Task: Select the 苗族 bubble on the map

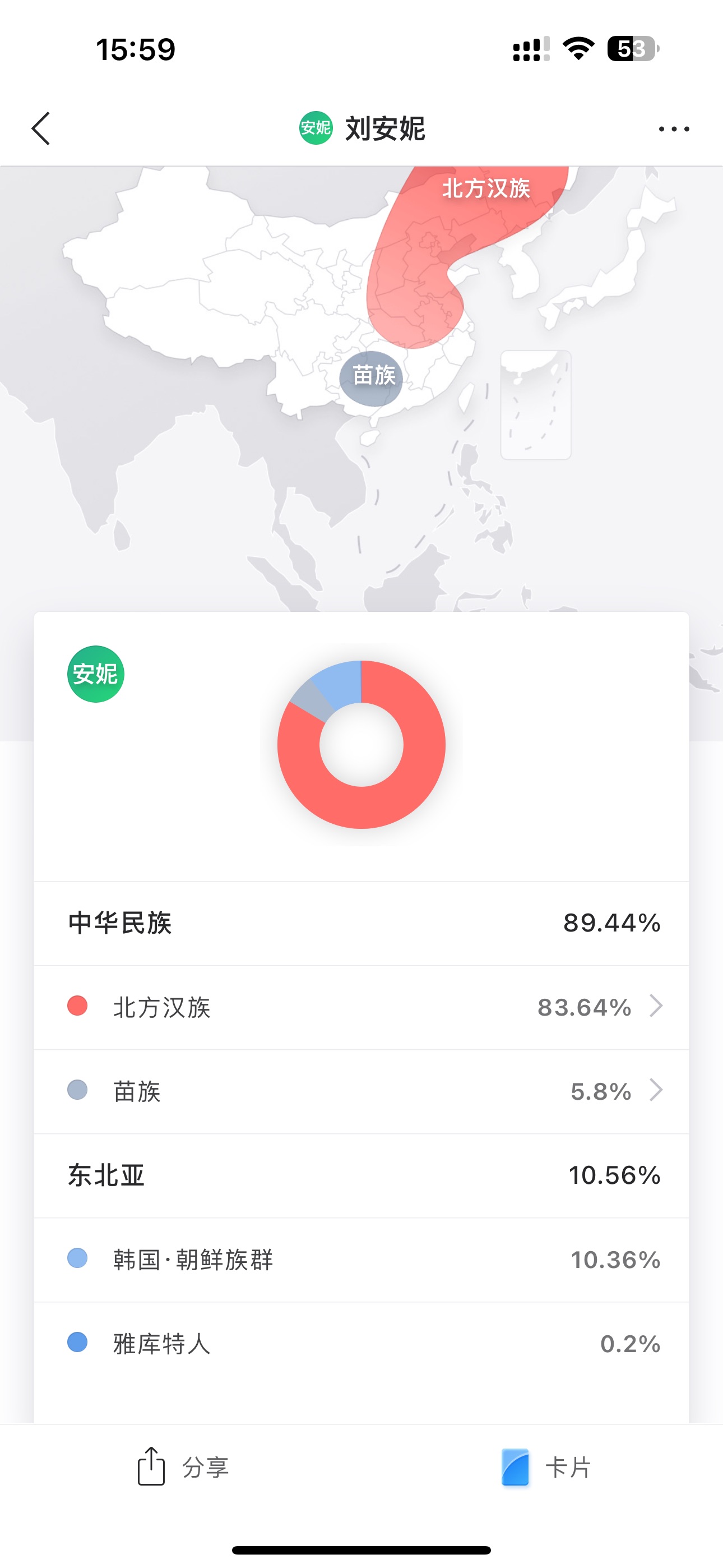Action: point(372,377)
